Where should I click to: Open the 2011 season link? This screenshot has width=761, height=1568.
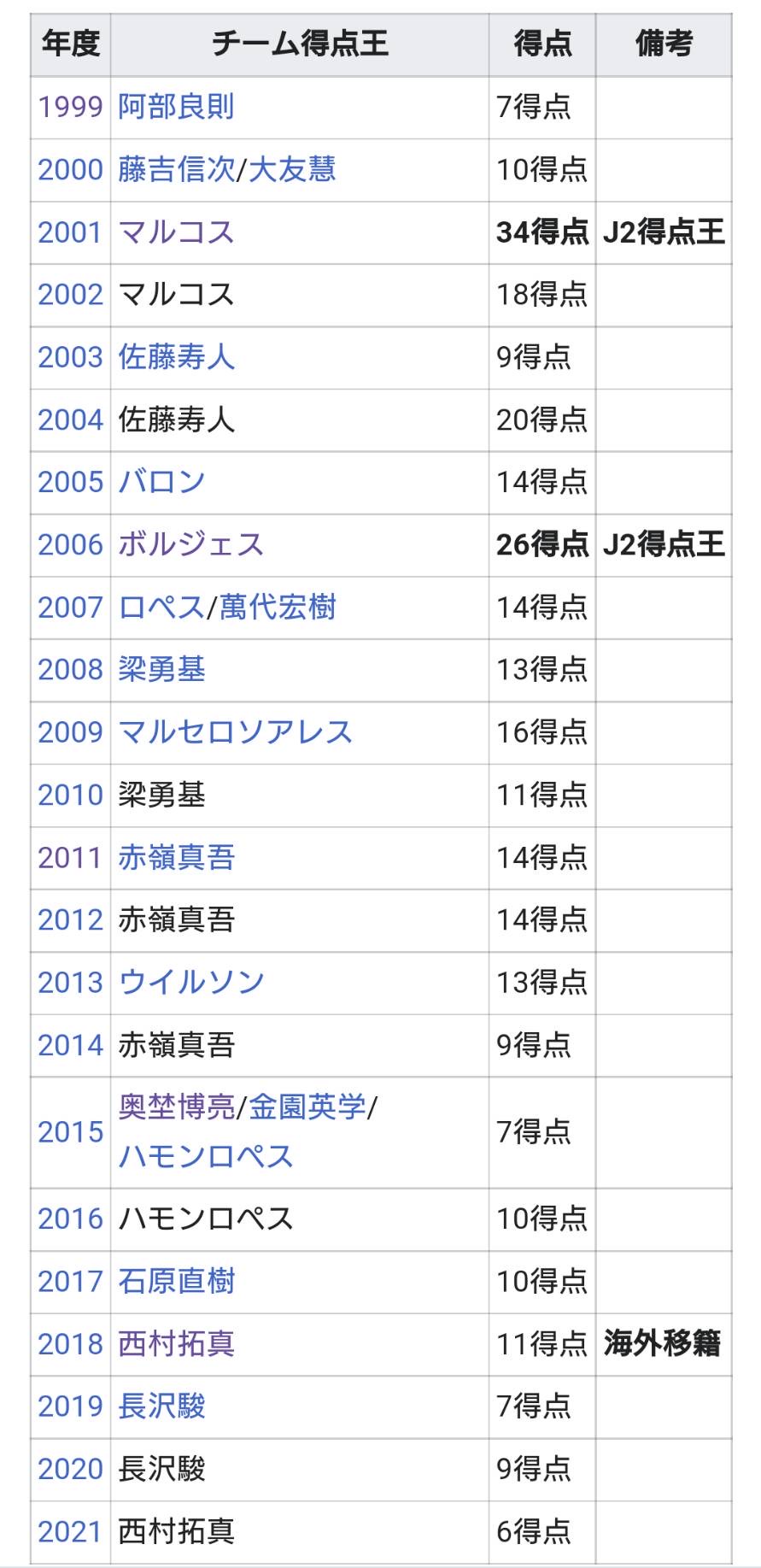pos(70,857)
